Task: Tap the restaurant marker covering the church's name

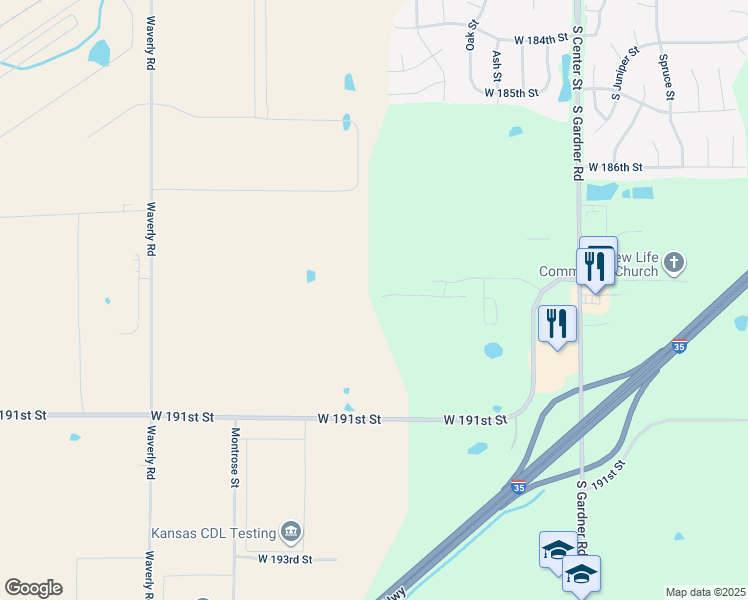Action: point(595,267)
